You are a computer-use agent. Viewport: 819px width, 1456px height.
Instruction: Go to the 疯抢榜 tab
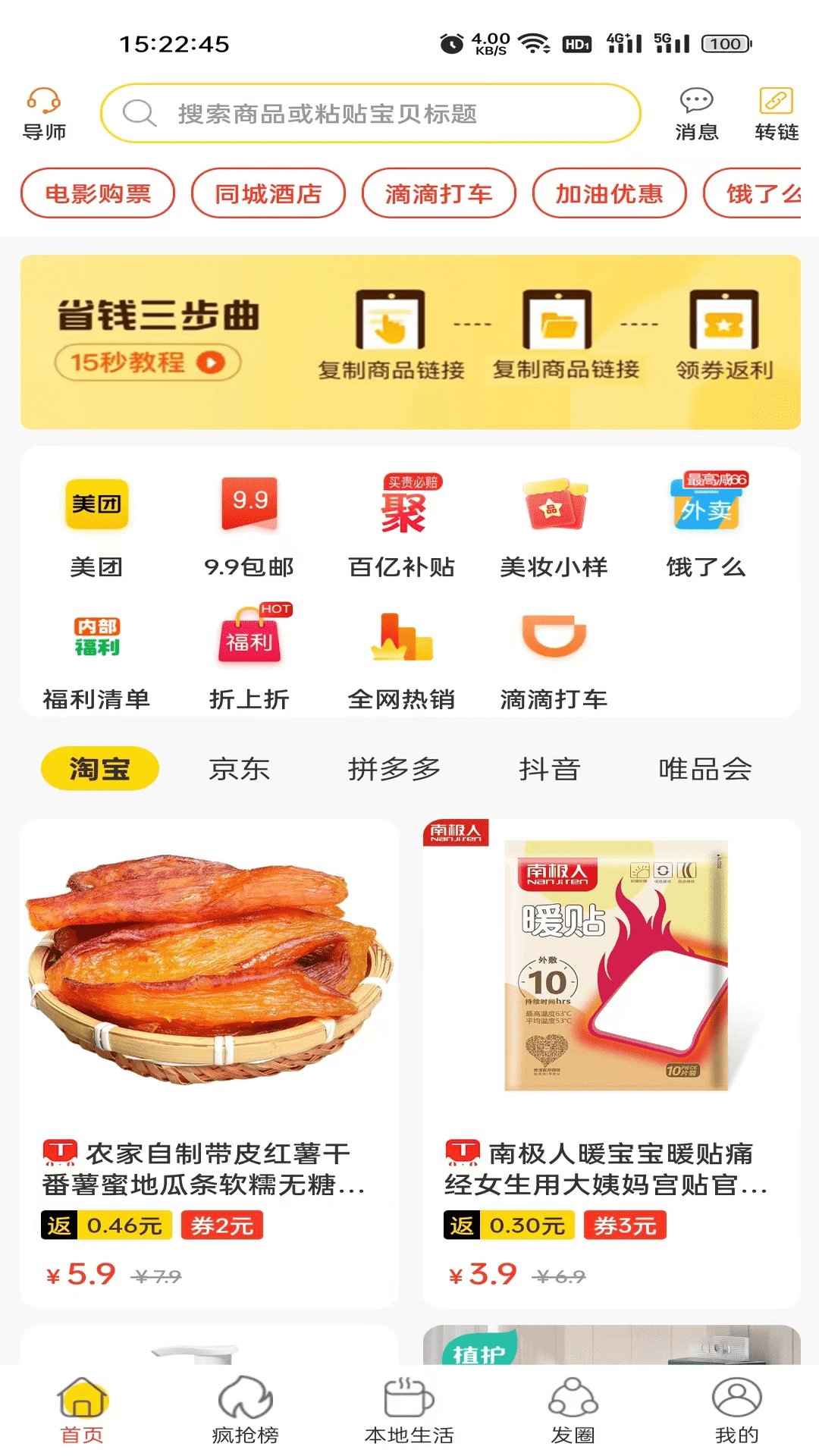tap(245, 1410)
